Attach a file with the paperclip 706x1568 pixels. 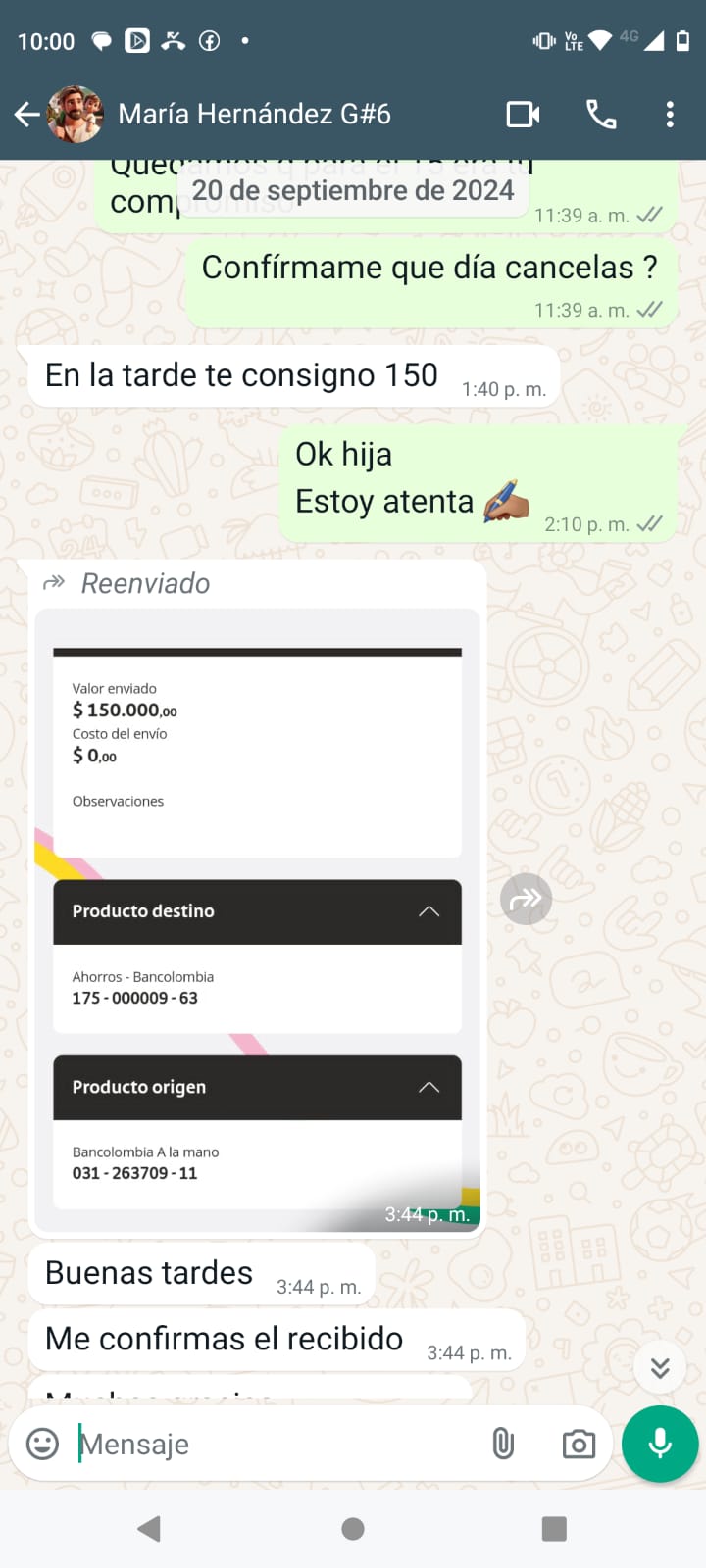[x=503, y=1444]
